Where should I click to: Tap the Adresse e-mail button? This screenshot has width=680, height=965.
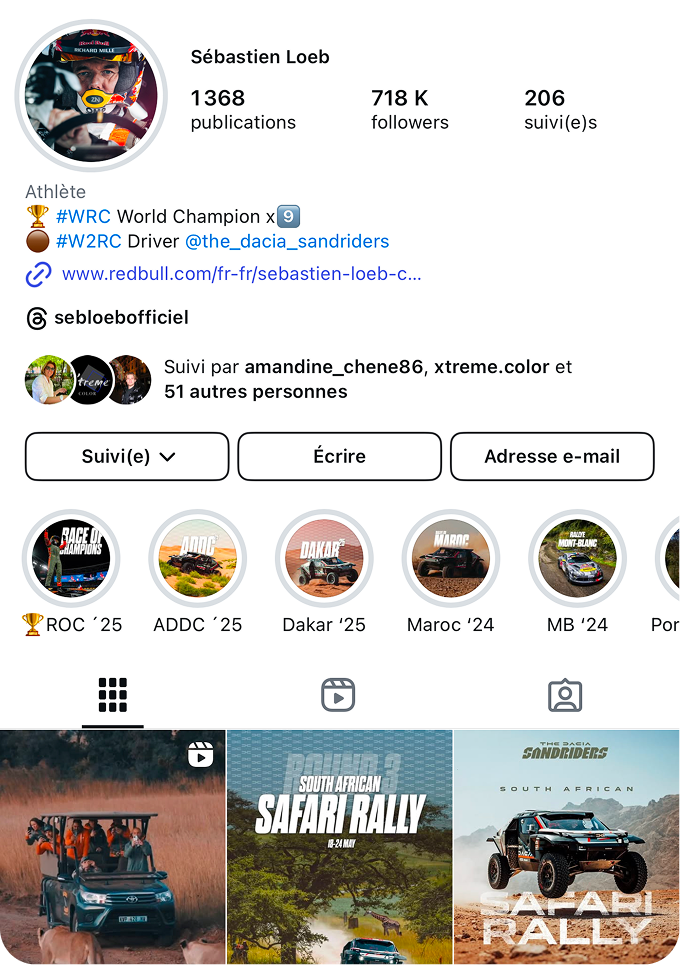point(552,456)
